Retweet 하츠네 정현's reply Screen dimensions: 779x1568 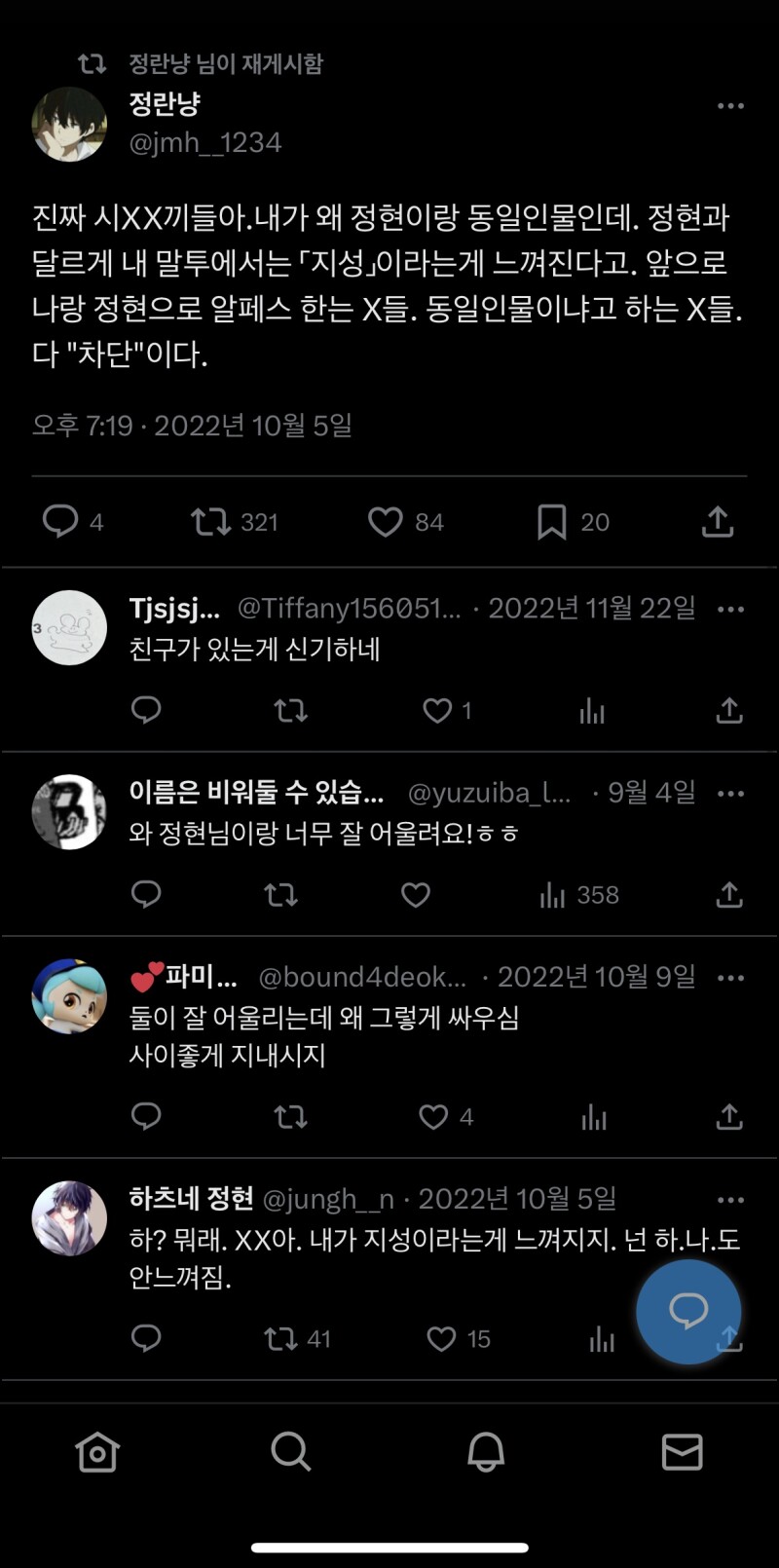(280, 1339)
